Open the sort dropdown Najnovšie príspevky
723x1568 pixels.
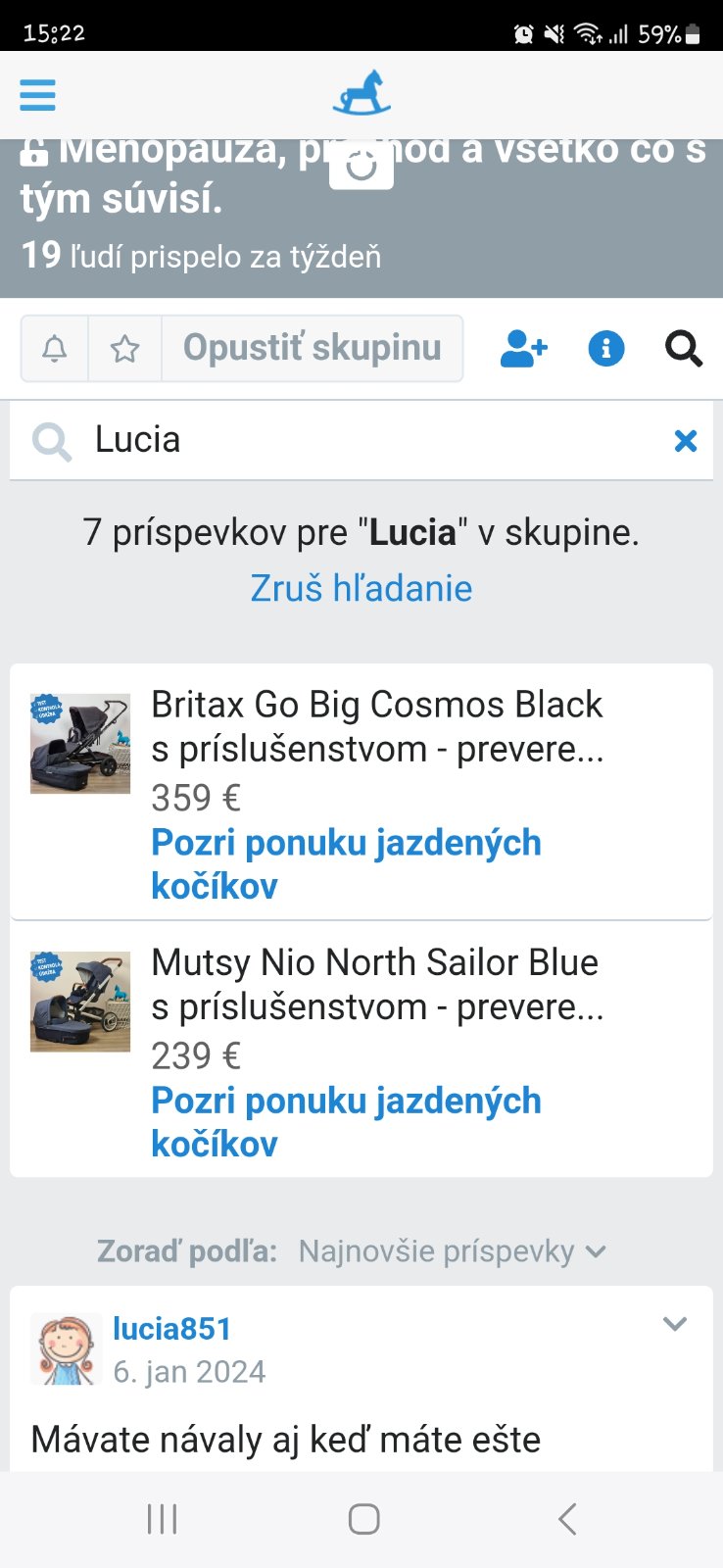tap(452, 1251)
